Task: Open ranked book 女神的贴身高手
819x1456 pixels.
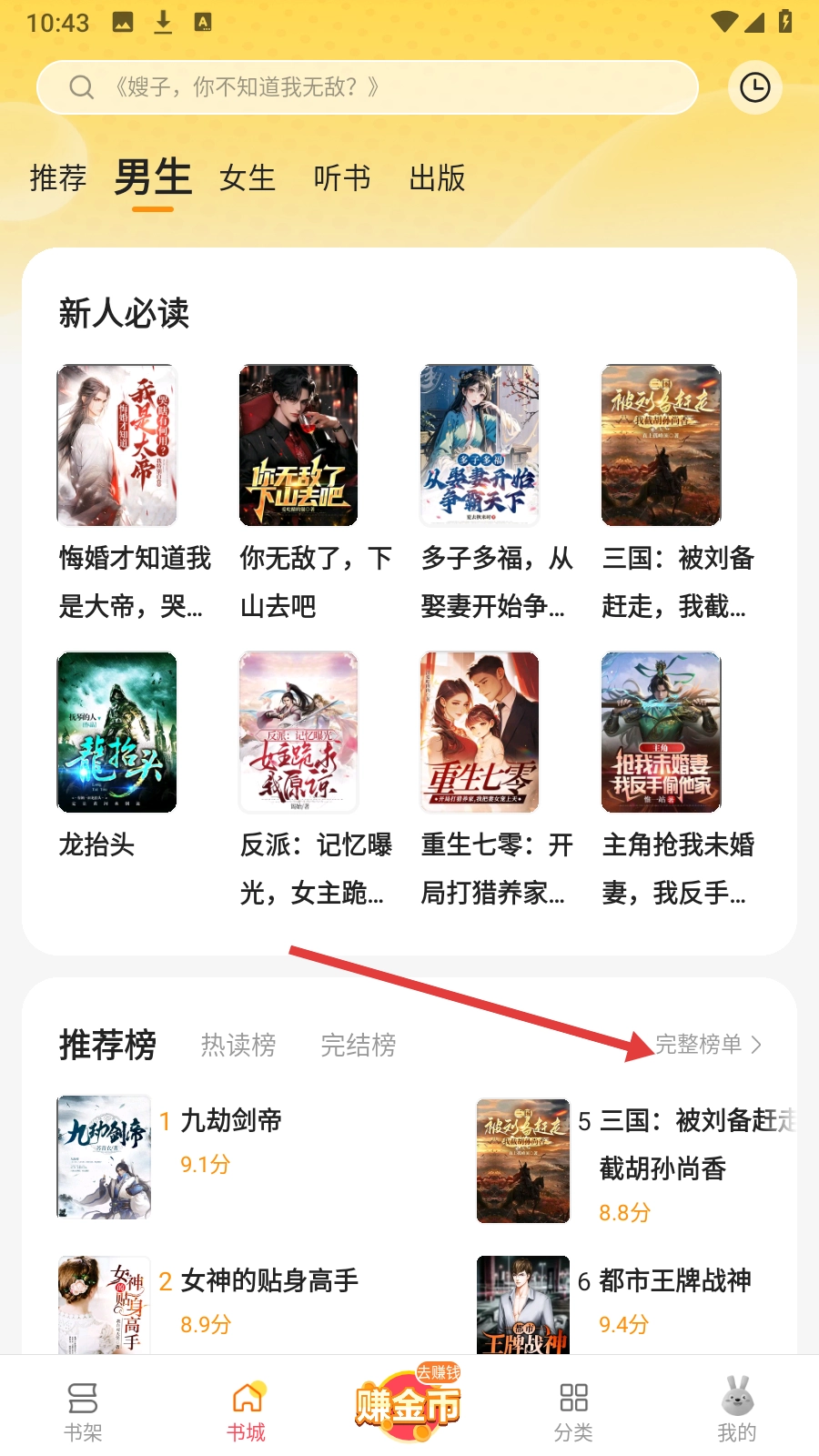Action: tap(269, 1281)
